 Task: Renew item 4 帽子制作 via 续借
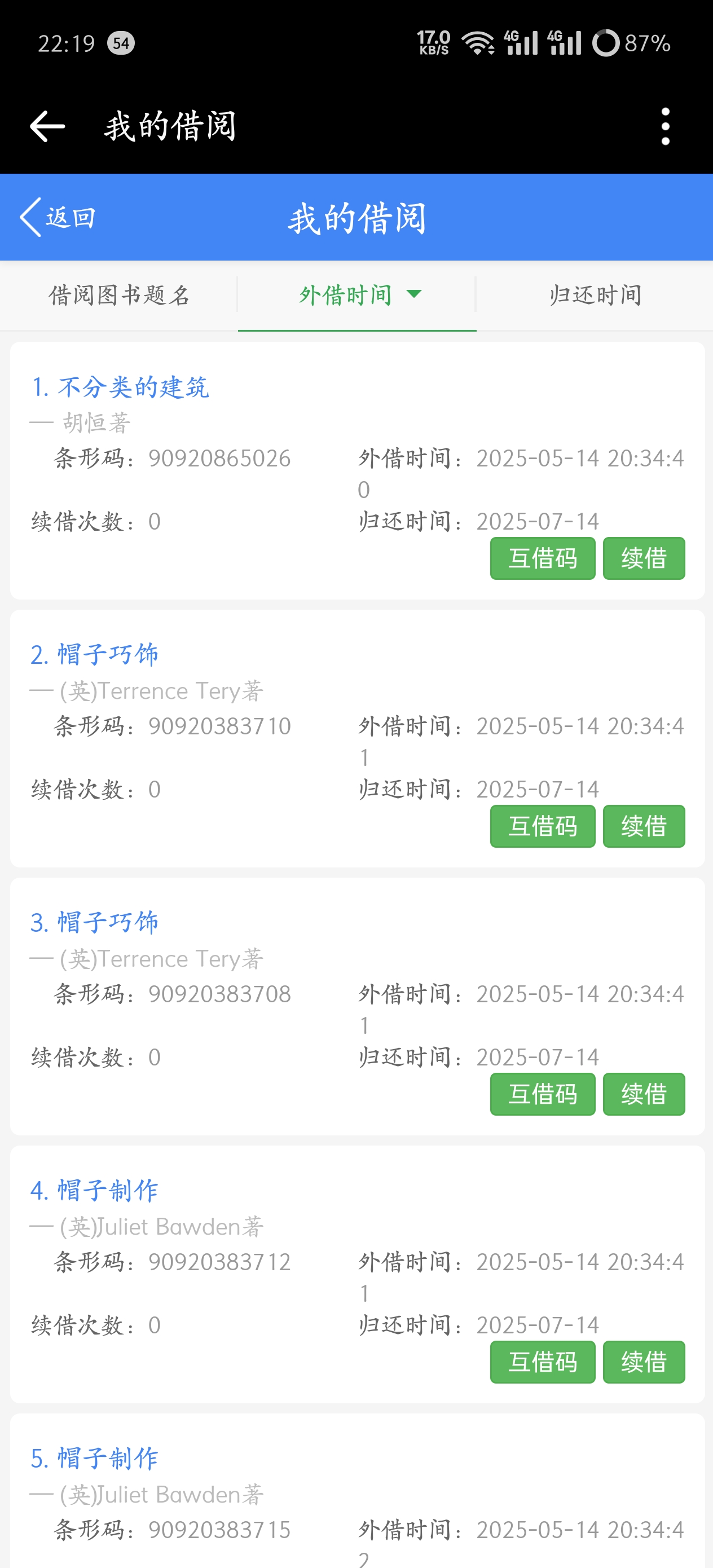[643, 1362]
